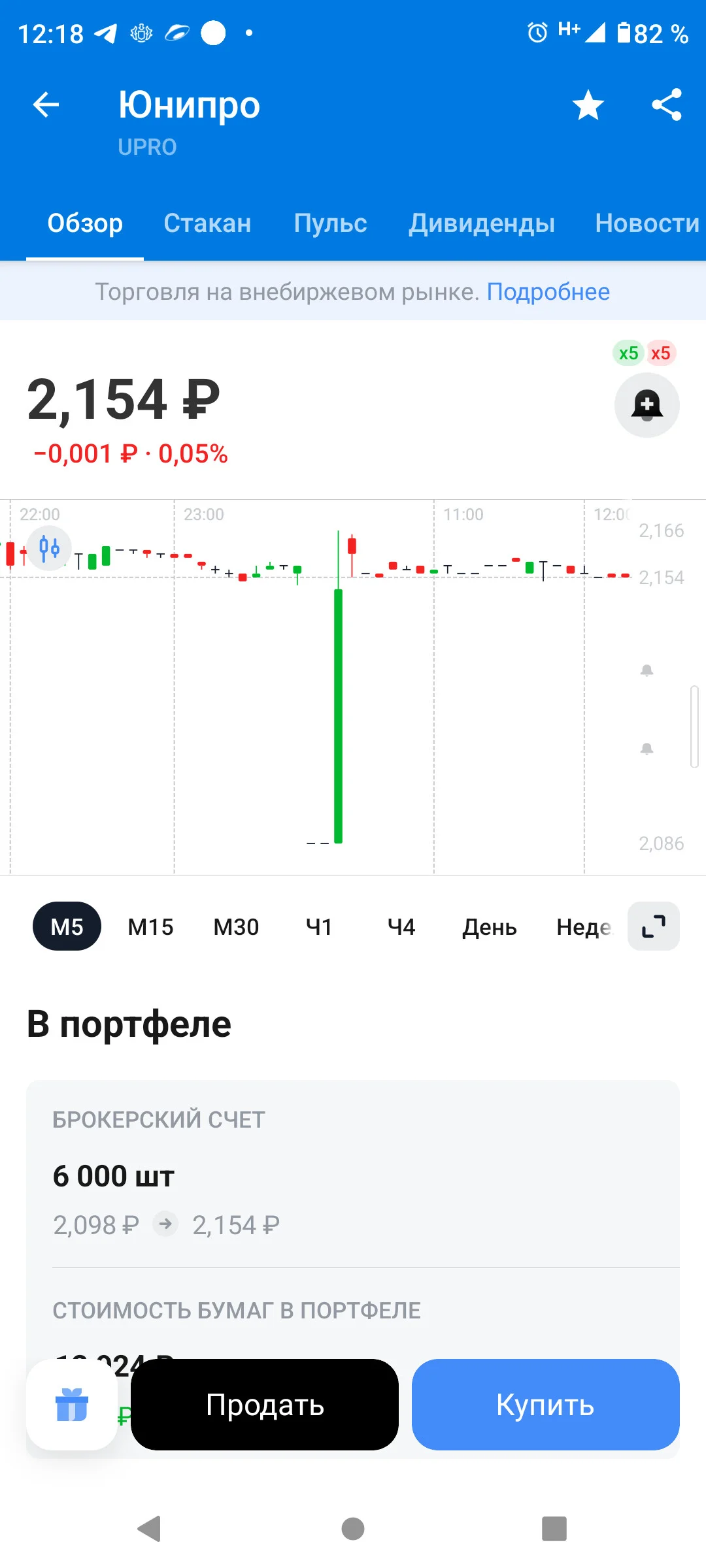Select the М15 chart interval
706x1568 pixels.
pos(150,926)
